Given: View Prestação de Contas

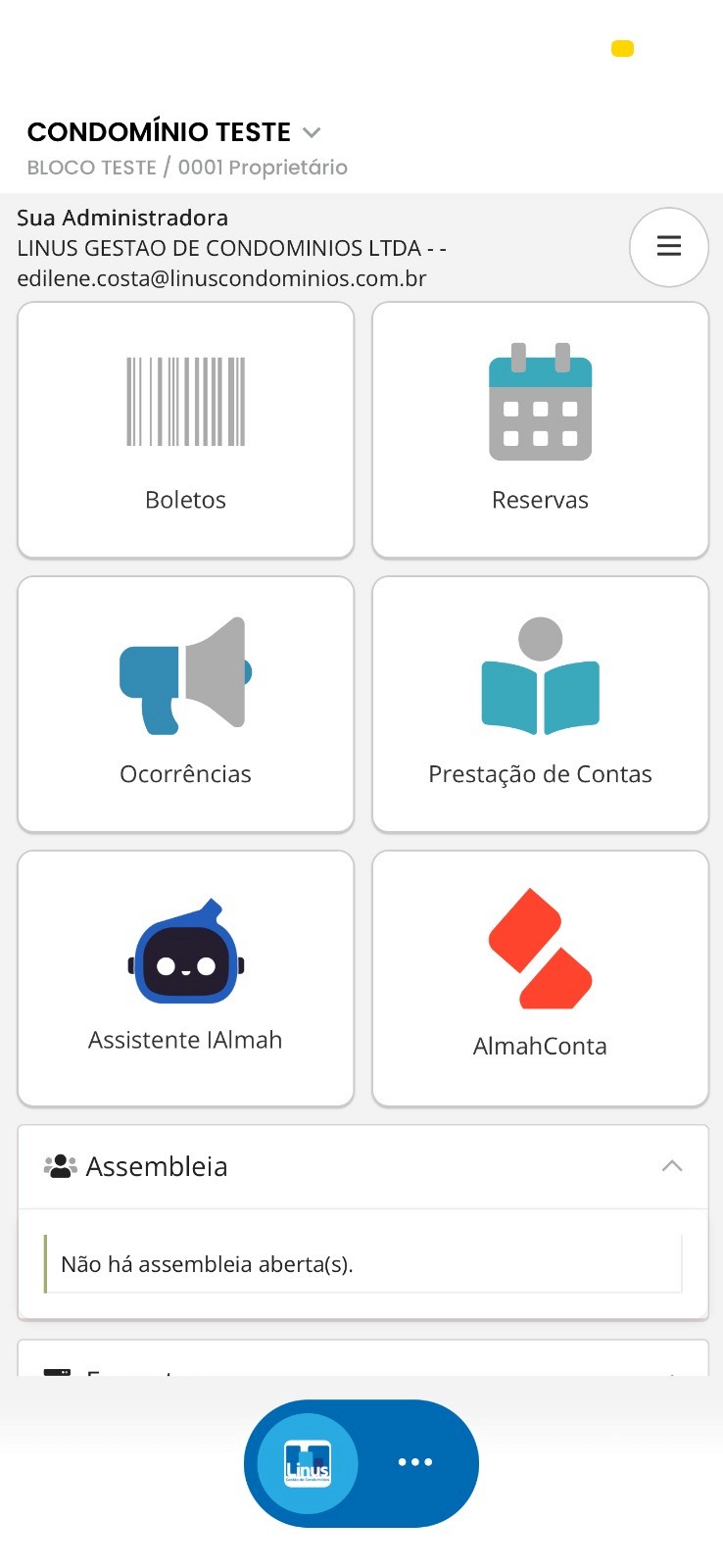Looking at the screenshot, I should (540, 704).
